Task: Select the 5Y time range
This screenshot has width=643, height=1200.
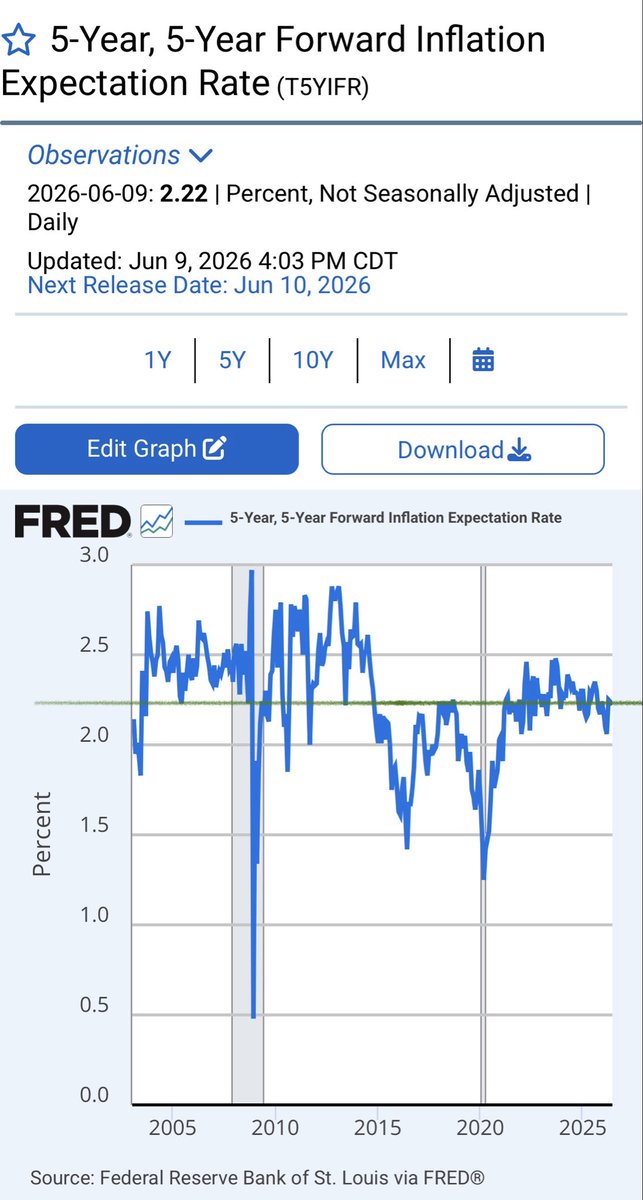Action: point(232,360)
